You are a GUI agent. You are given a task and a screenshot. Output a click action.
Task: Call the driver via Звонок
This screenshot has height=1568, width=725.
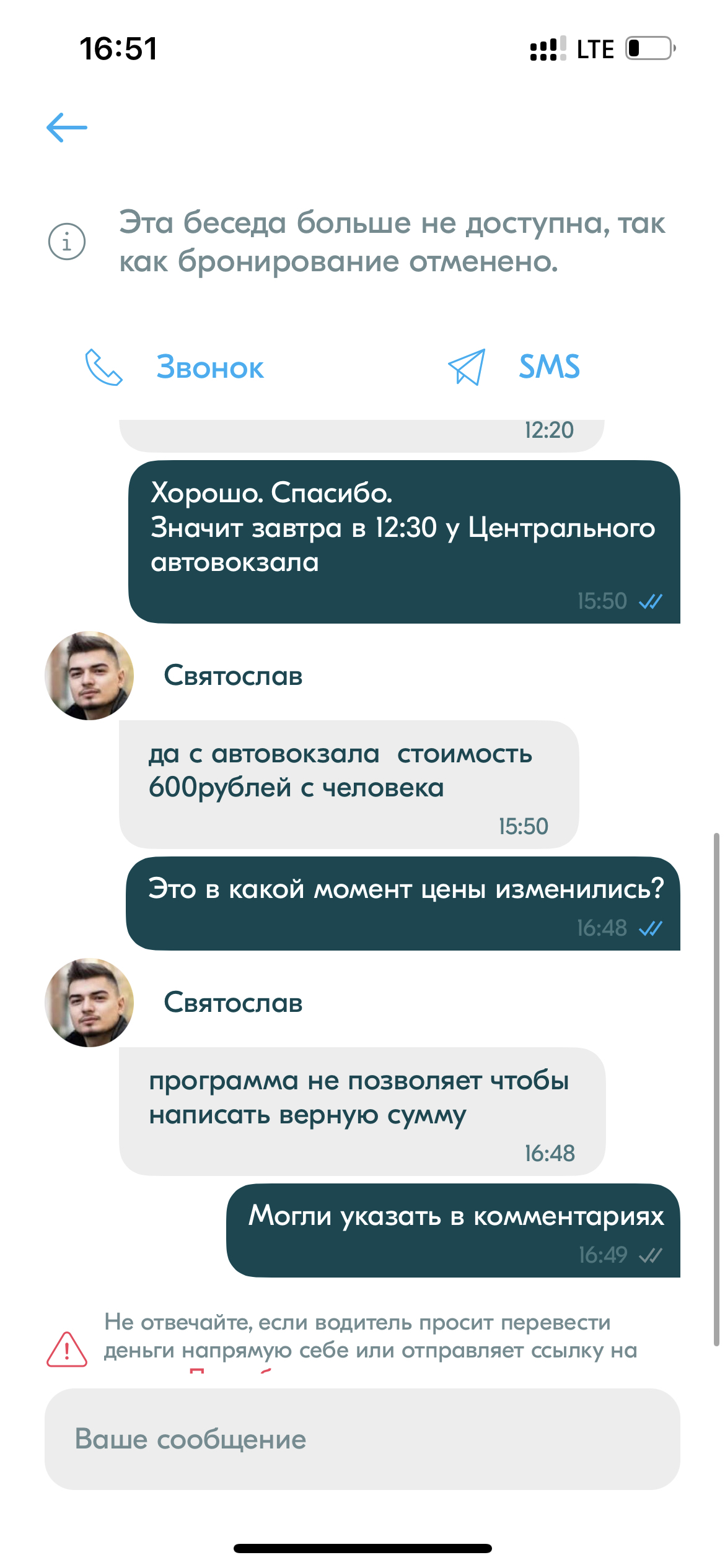pos(175,367)
